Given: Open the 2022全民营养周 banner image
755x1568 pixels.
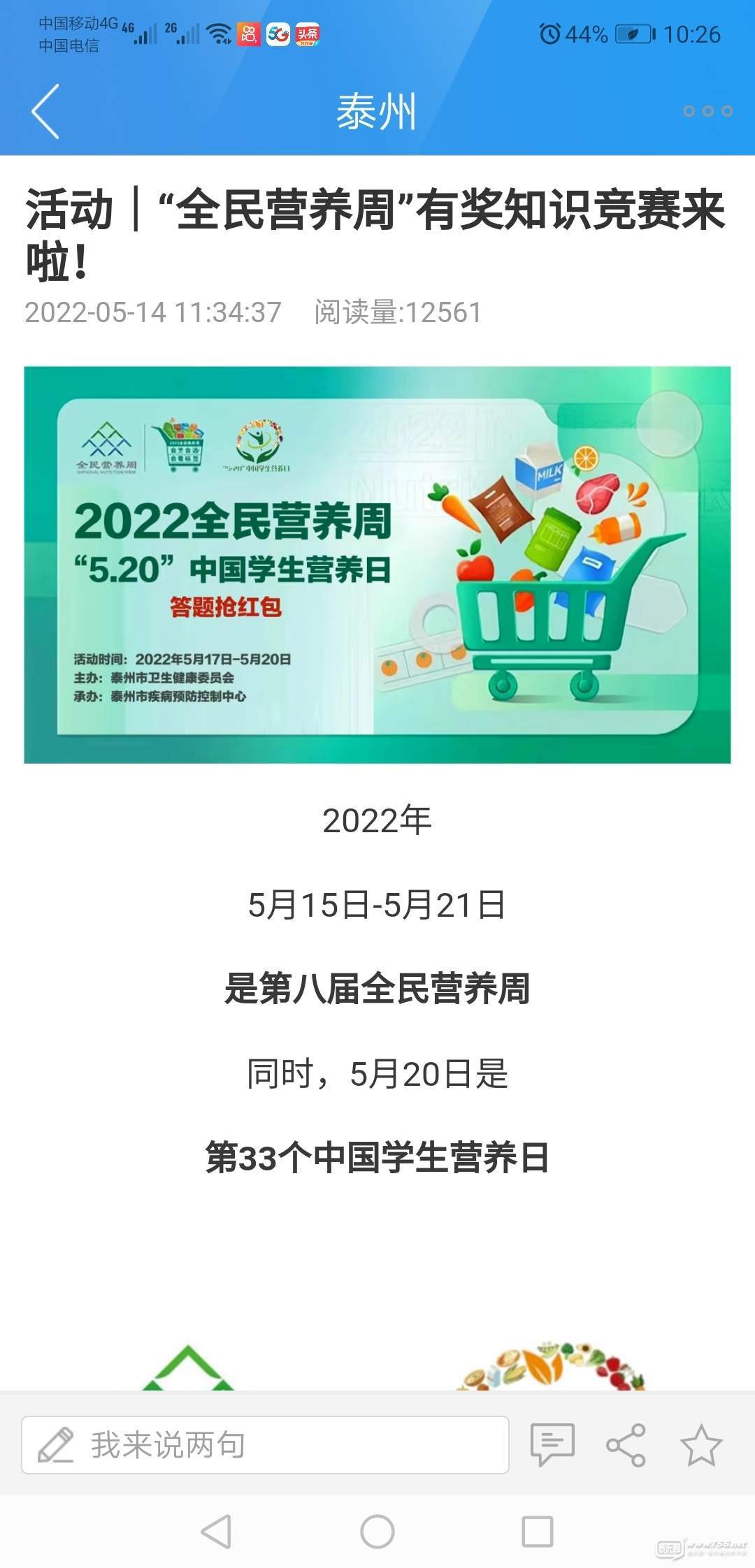Looking at the screenshot, I should (x=377, y=565).
